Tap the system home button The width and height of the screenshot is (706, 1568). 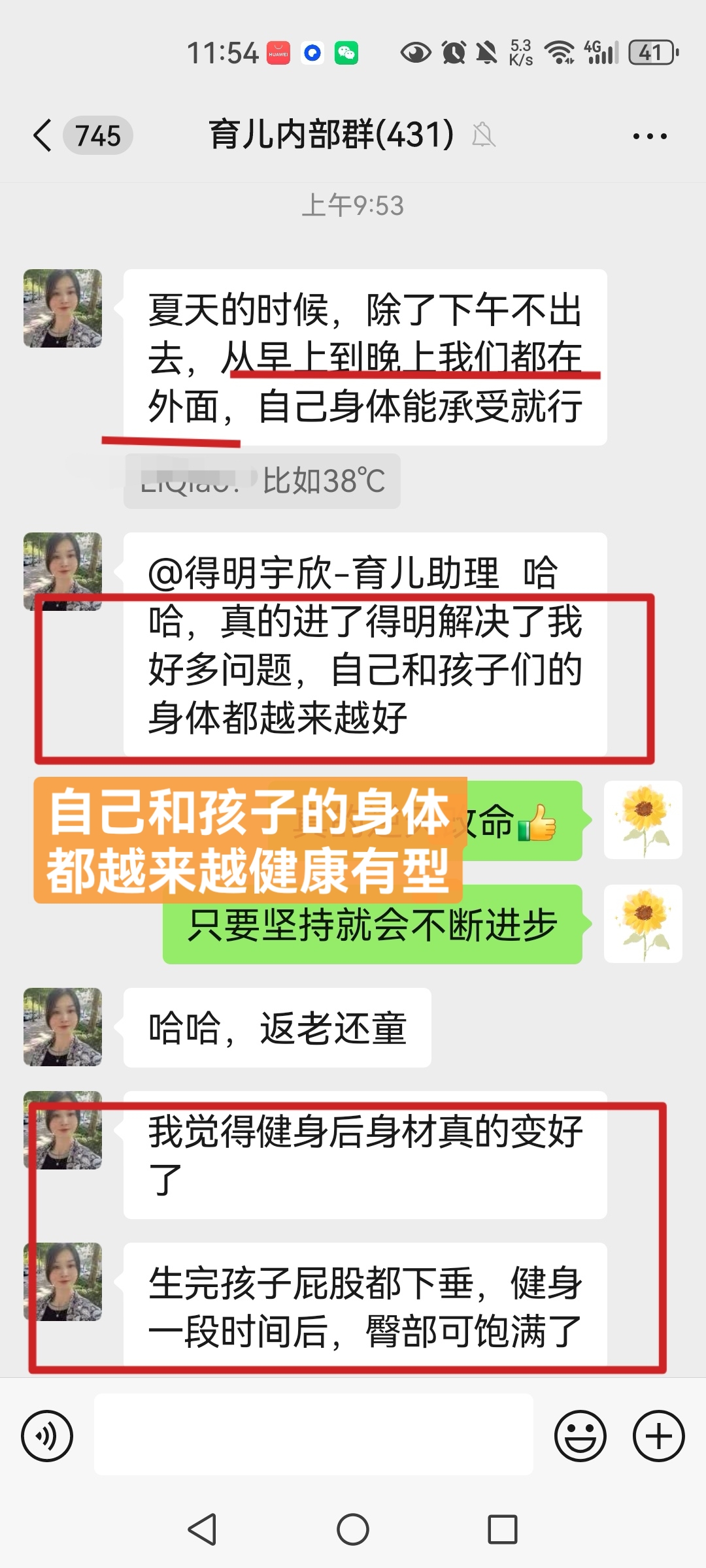point(353,1529)
